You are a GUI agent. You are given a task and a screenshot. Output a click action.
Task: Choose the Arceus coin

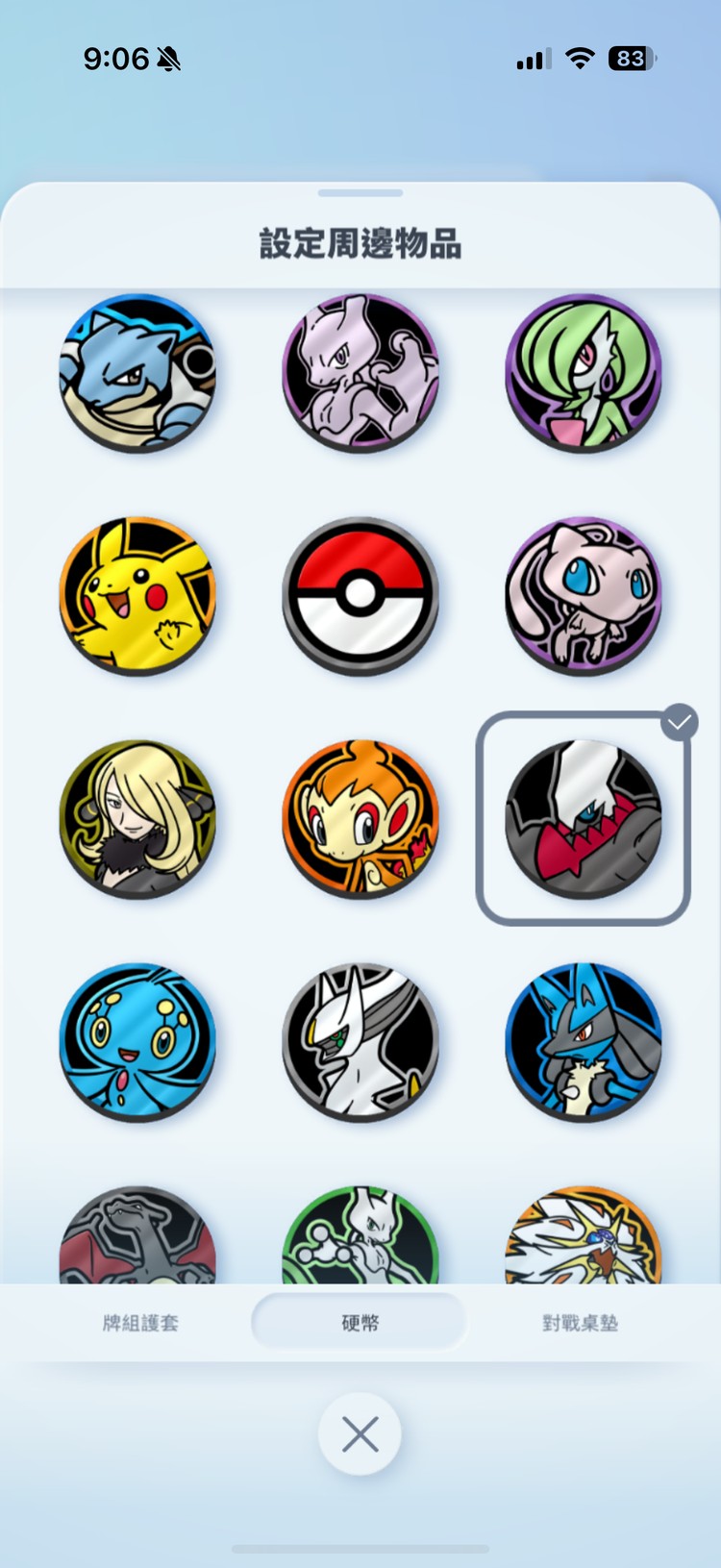[360, 1041]
